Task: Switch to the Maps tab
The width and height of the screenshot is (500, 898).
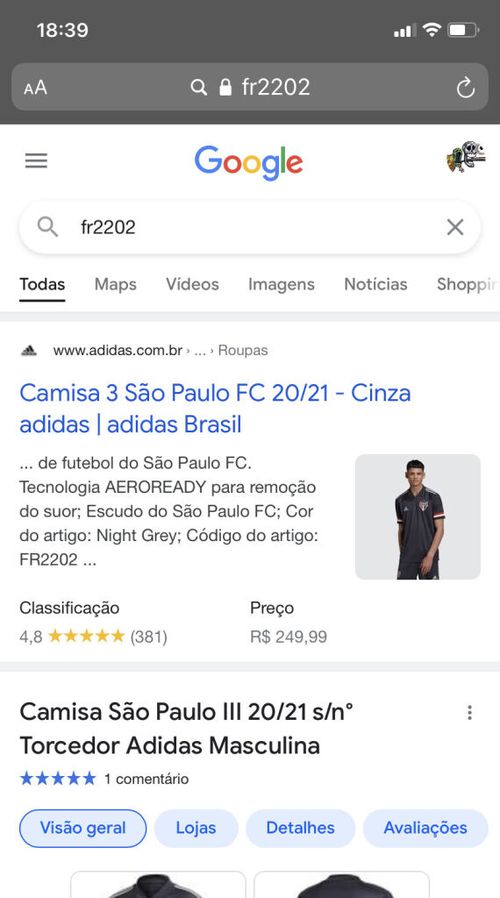Action: click(x=116, y=284)
